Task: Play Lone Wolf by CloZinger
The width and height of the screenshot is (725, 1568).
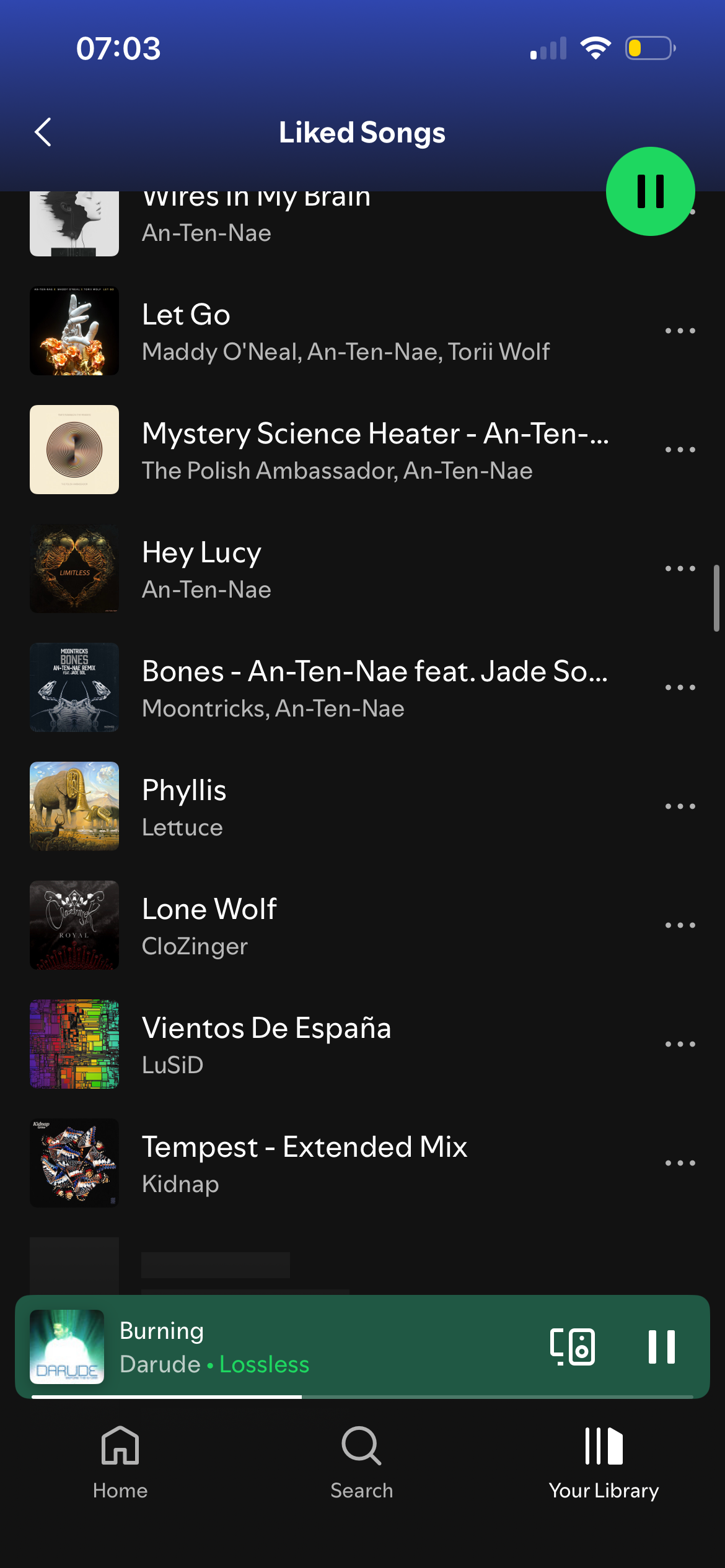Action: tap(347, 926)
